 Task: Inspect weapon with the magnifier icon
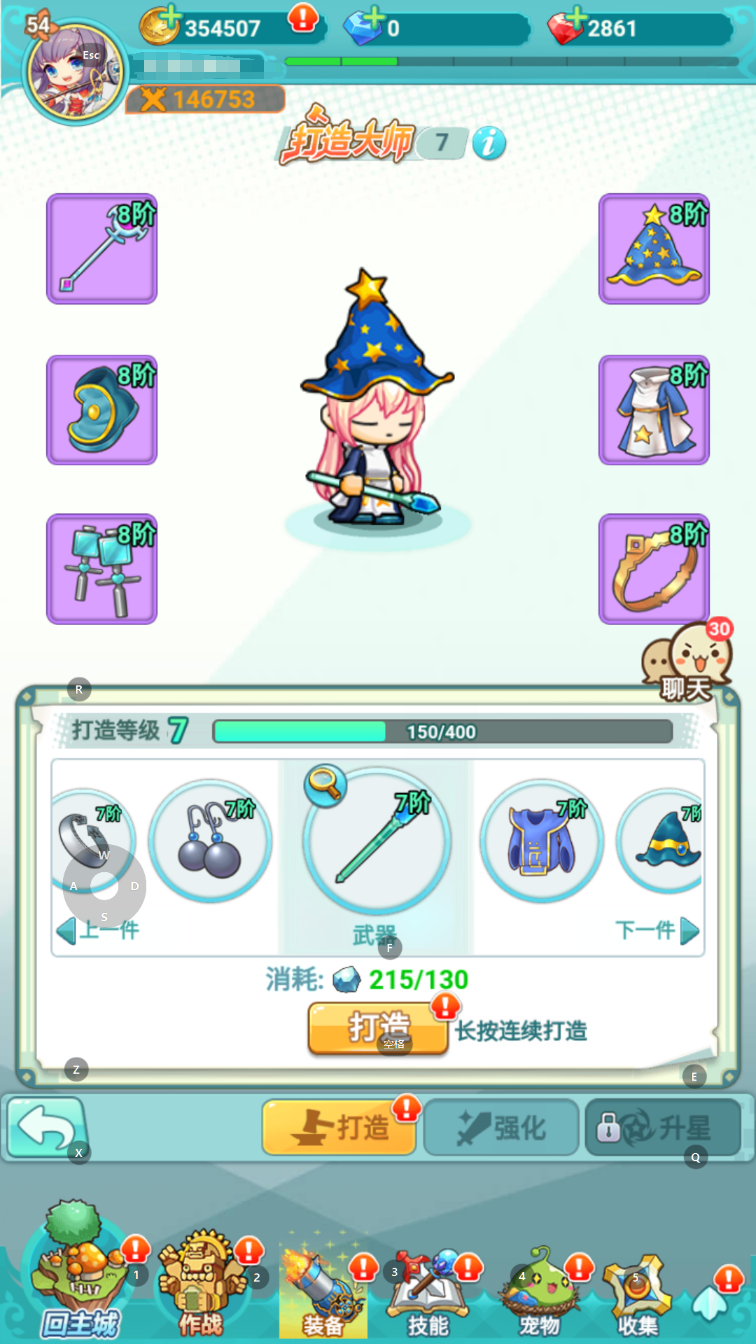point(324,783)
